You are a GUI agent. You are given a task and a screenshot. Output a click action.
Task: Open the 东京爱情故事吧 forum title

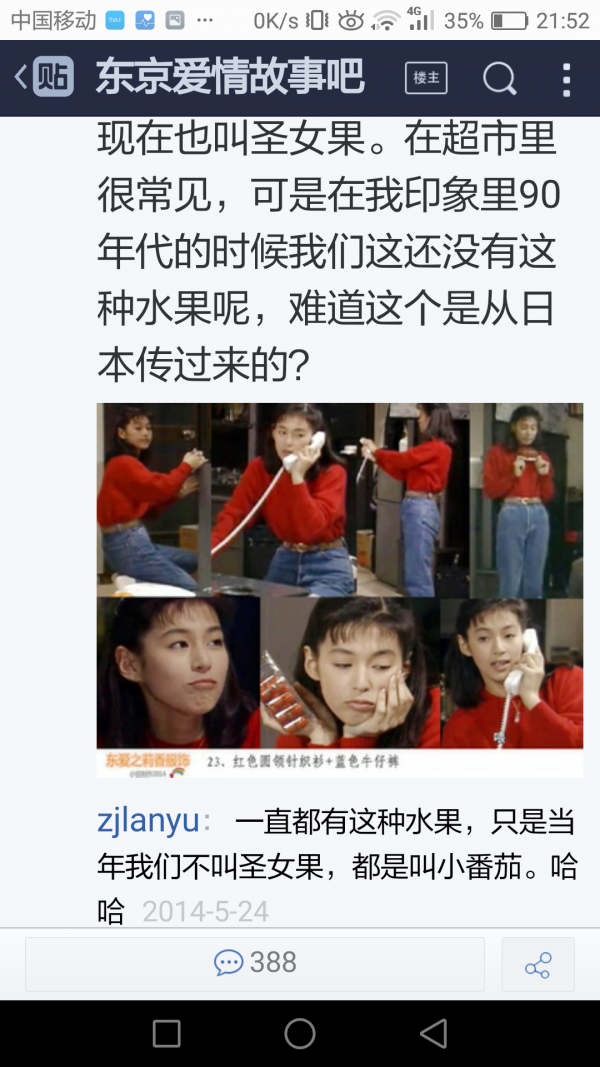click(230, 77)
